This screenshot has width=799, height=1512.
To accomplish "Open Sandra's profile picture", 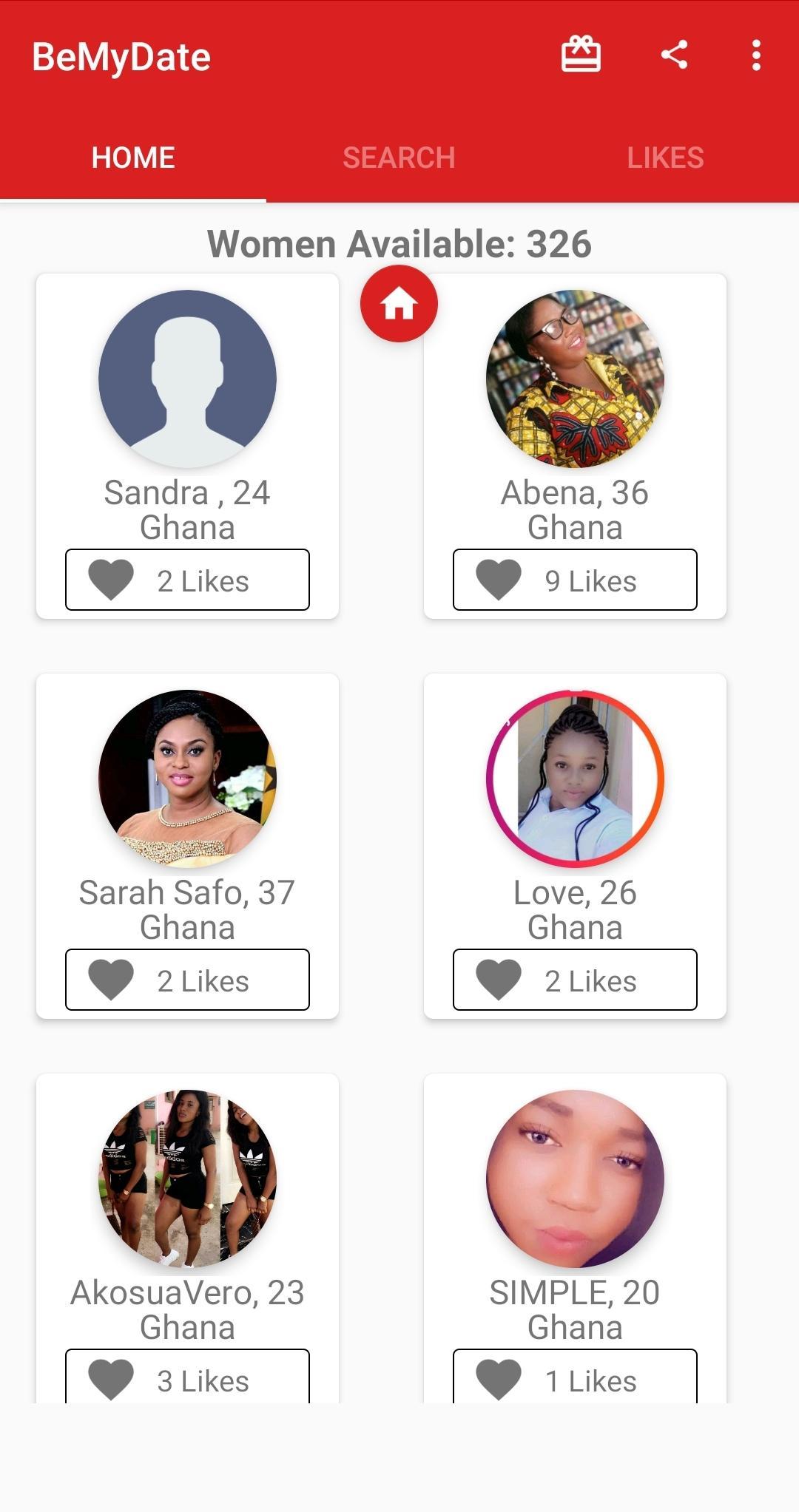I will click(x=187, y=379).
